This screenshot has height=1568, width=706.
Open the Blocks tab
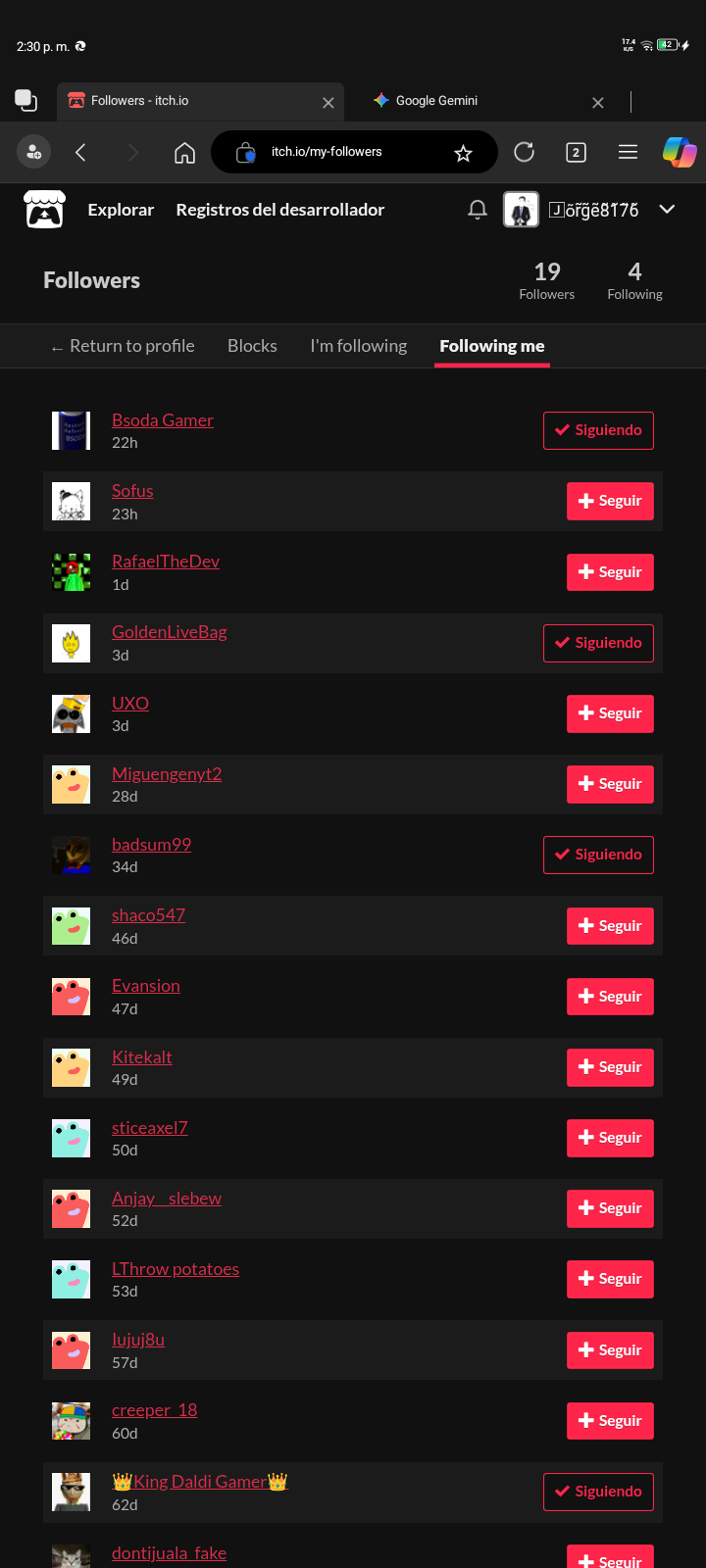(x=252, y=346)
